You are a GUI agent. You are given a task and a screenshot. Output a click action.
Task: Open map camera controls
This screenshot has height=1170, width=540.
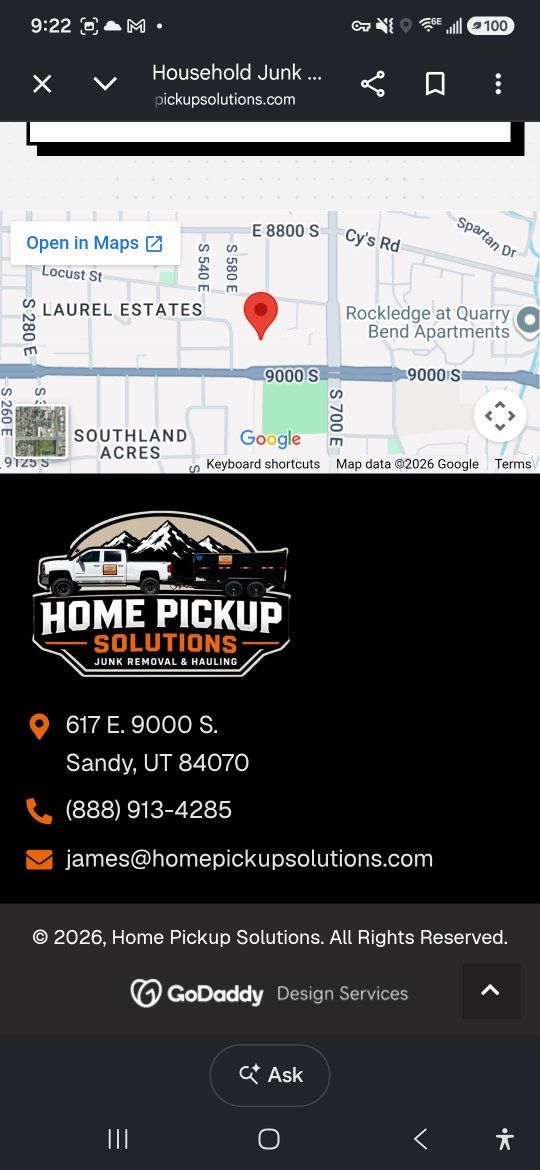click(x=500, y=416)
